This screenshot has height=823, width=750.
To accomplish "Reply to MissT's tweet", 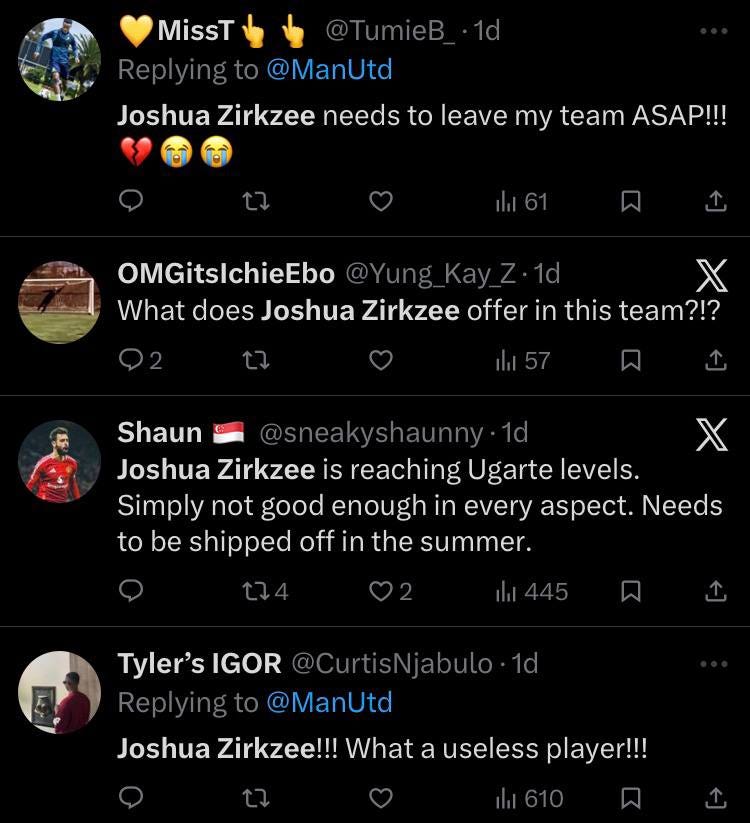I will tap(131, 202).
